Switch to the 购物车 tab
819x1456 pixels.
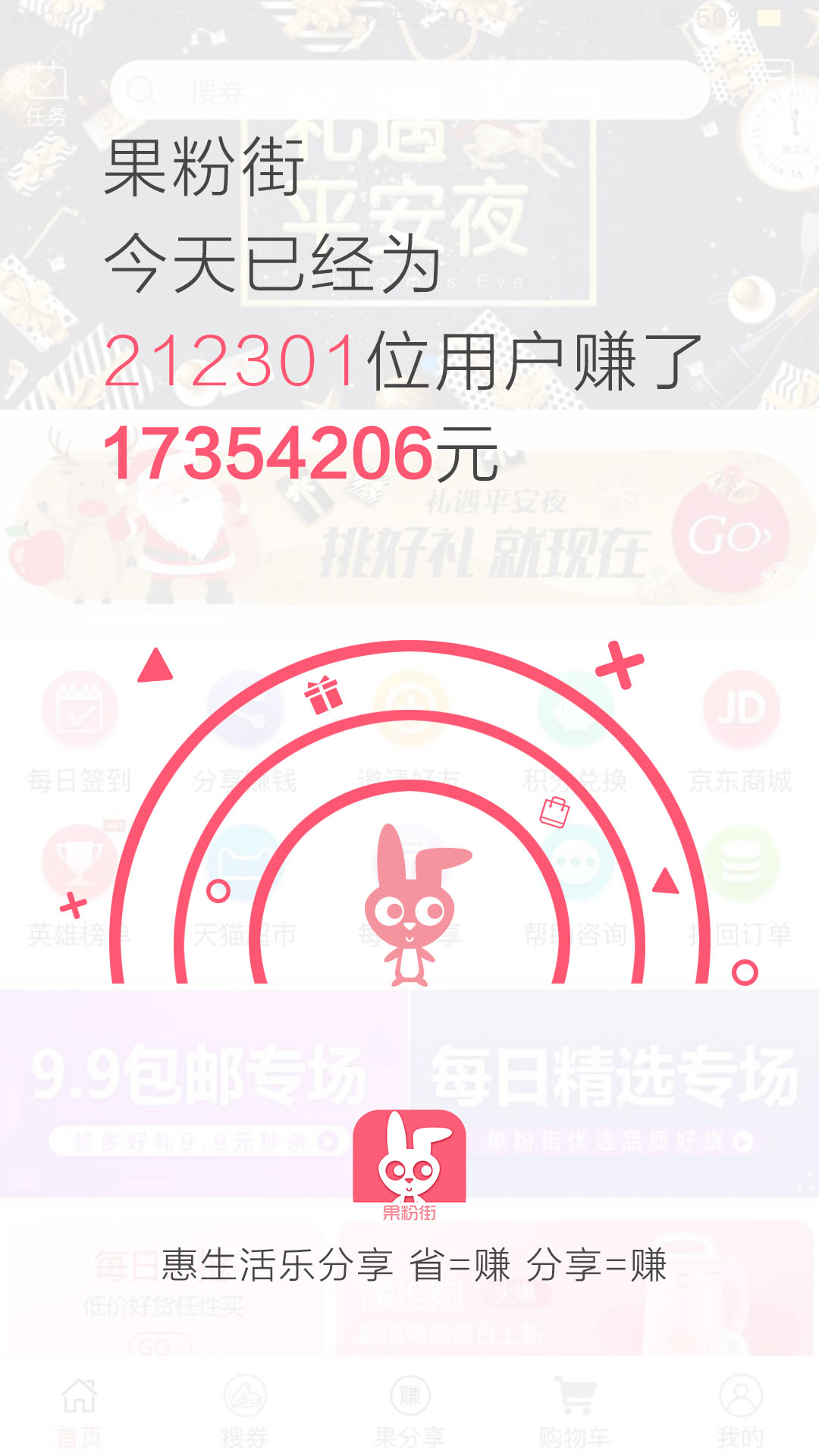pos(575,1412)
